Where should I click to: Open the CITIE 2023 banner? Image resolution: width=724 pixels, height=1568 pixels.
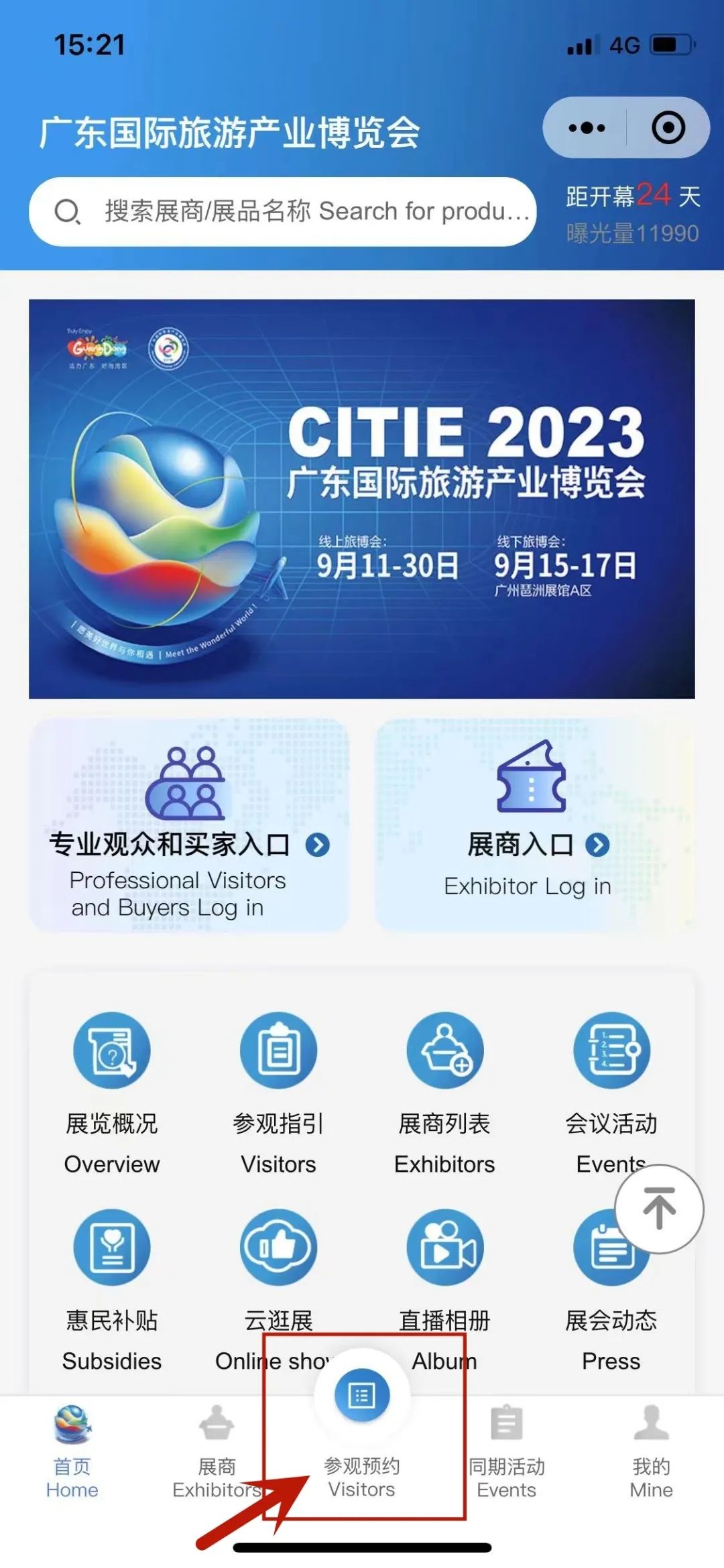pyautogui.click(x=362, y=499)
